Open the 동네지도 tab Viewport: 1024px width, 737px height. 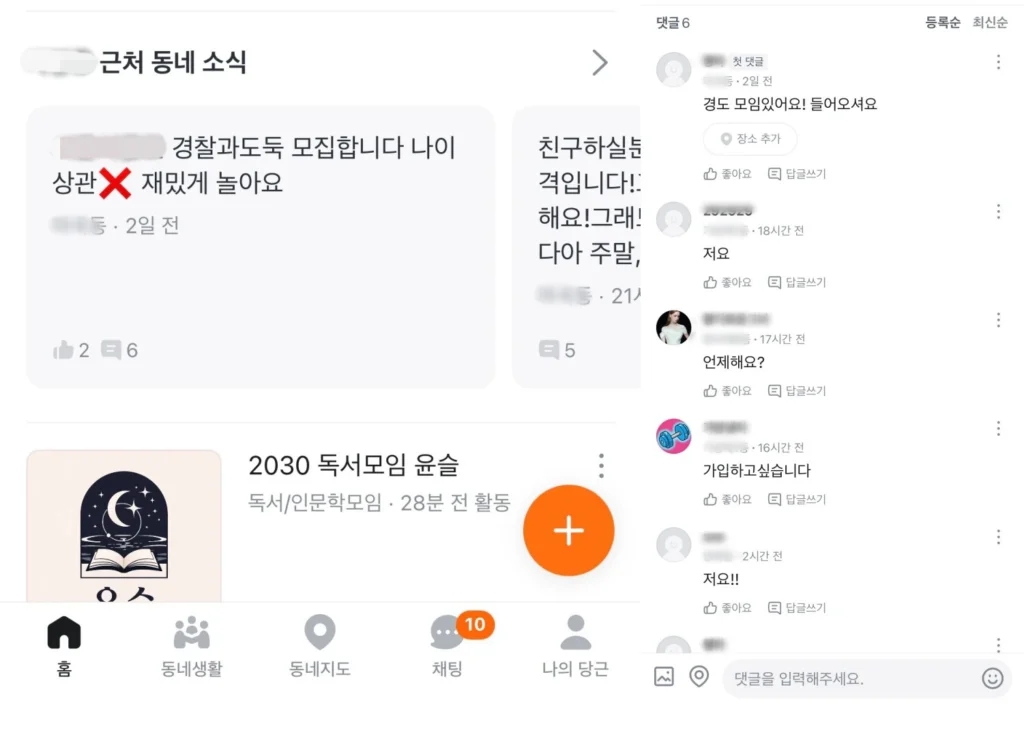tap(319, 646)
